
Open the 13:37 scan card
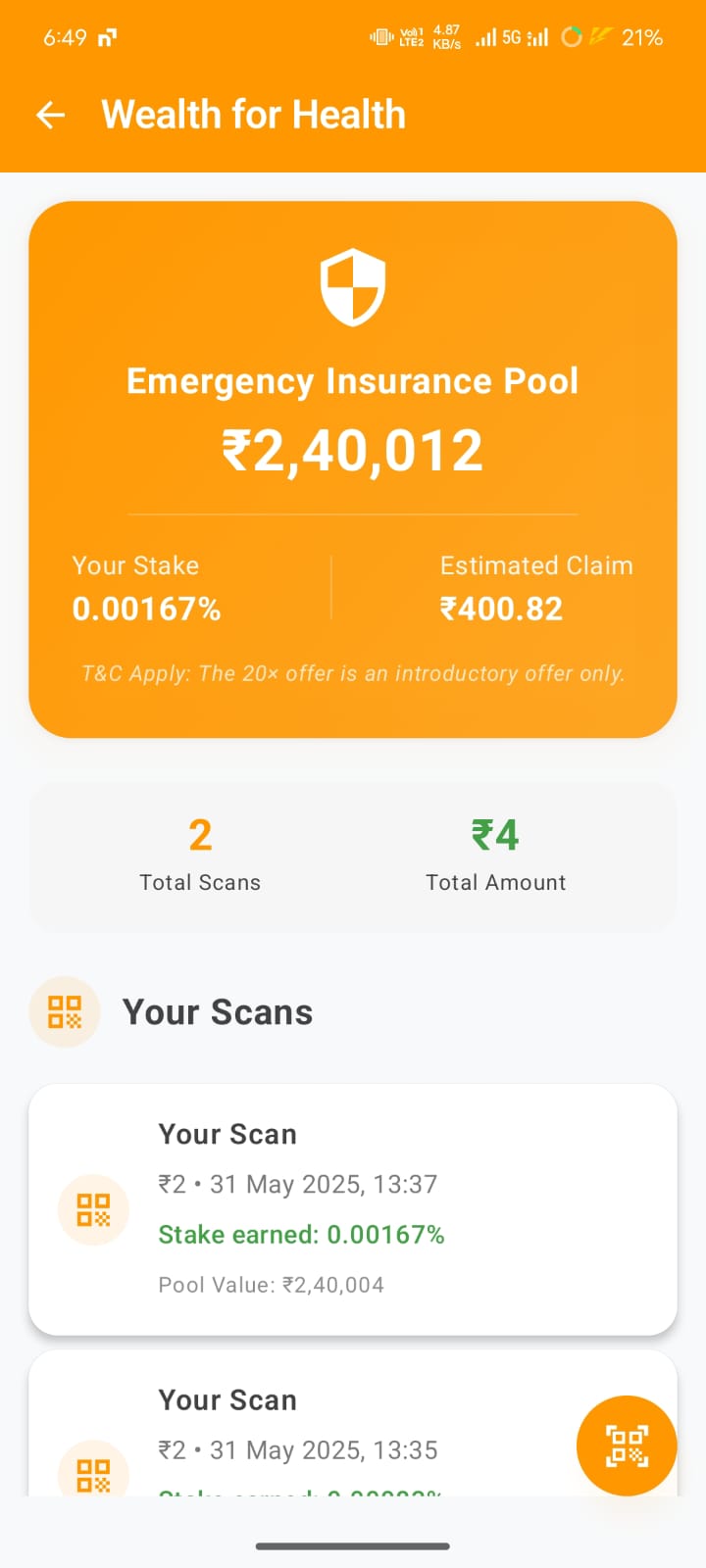point(353,1209)
